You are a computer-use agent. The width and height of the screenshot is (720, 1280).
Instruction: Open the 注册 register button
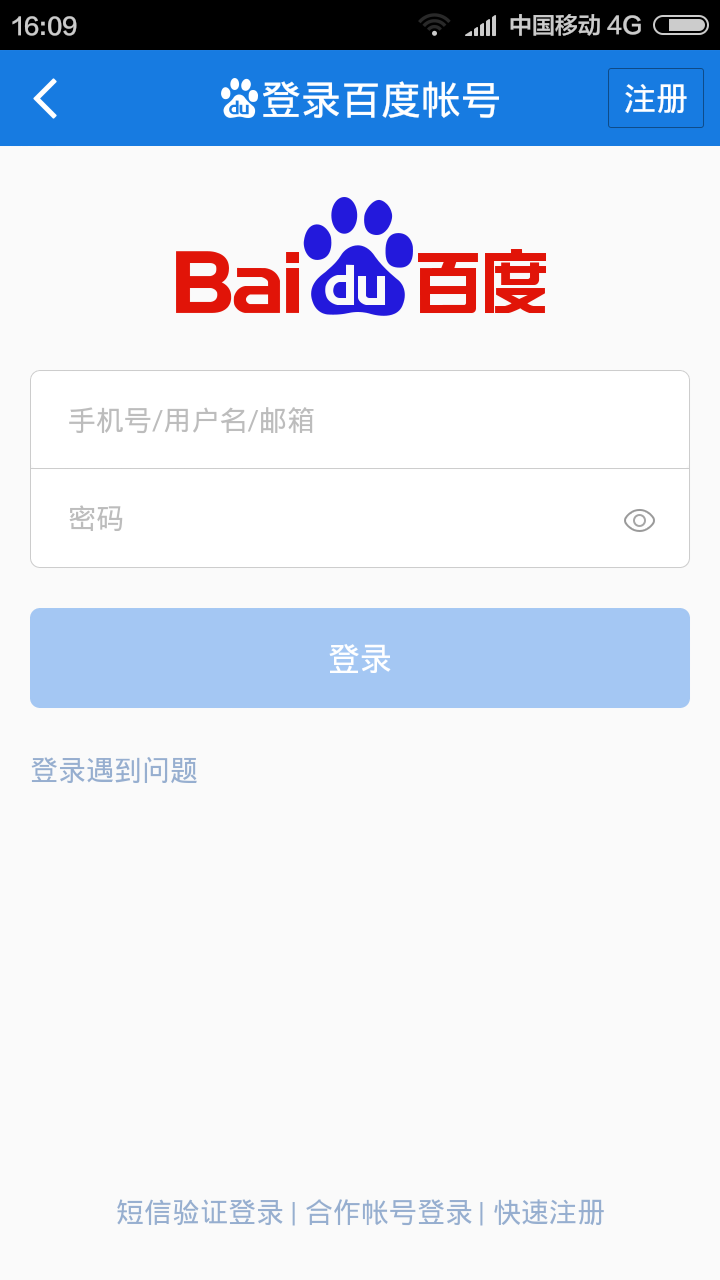click(x=656, y=98)
